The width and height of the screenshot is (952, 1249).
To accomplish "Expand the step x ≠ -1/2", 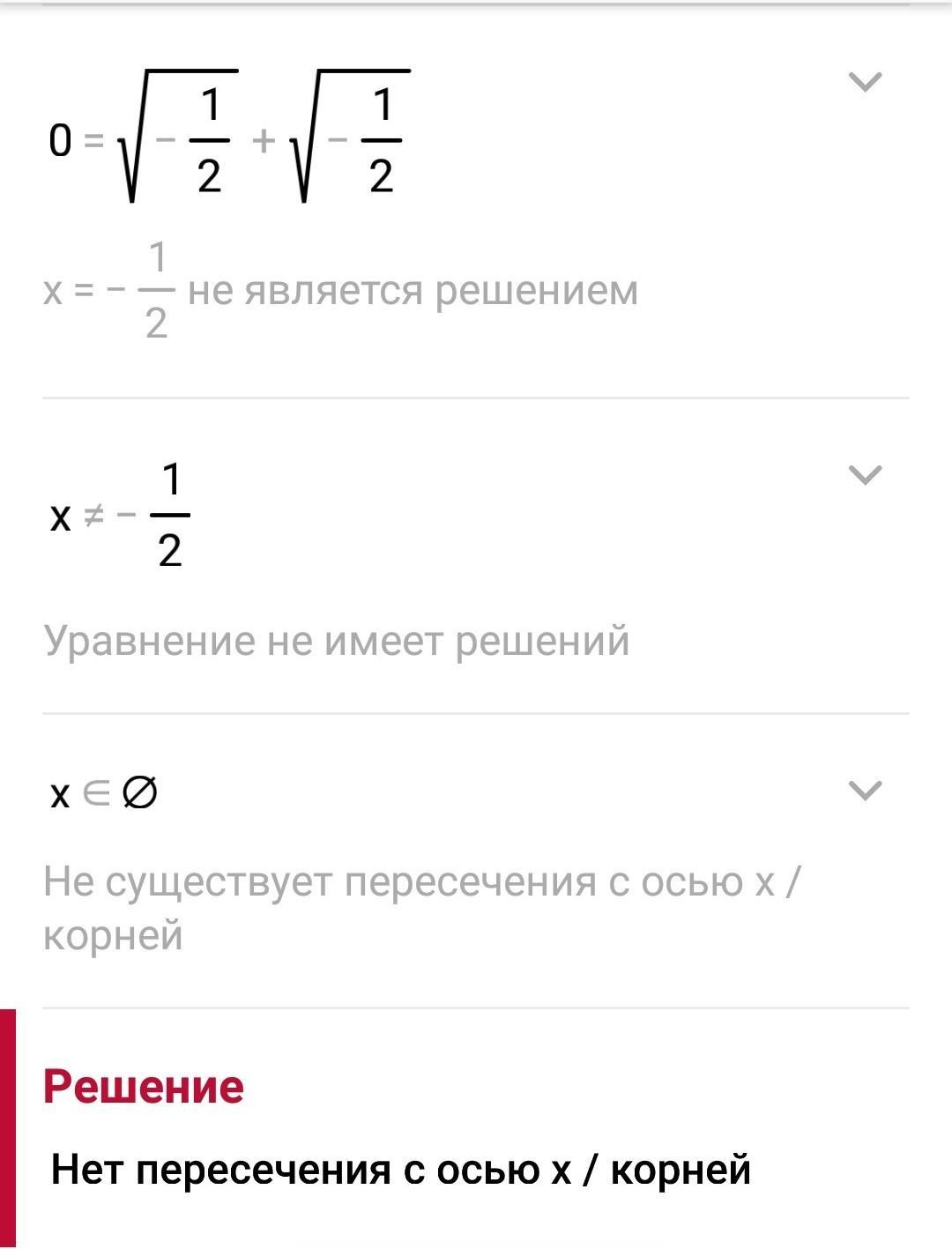I will (865, 475).
